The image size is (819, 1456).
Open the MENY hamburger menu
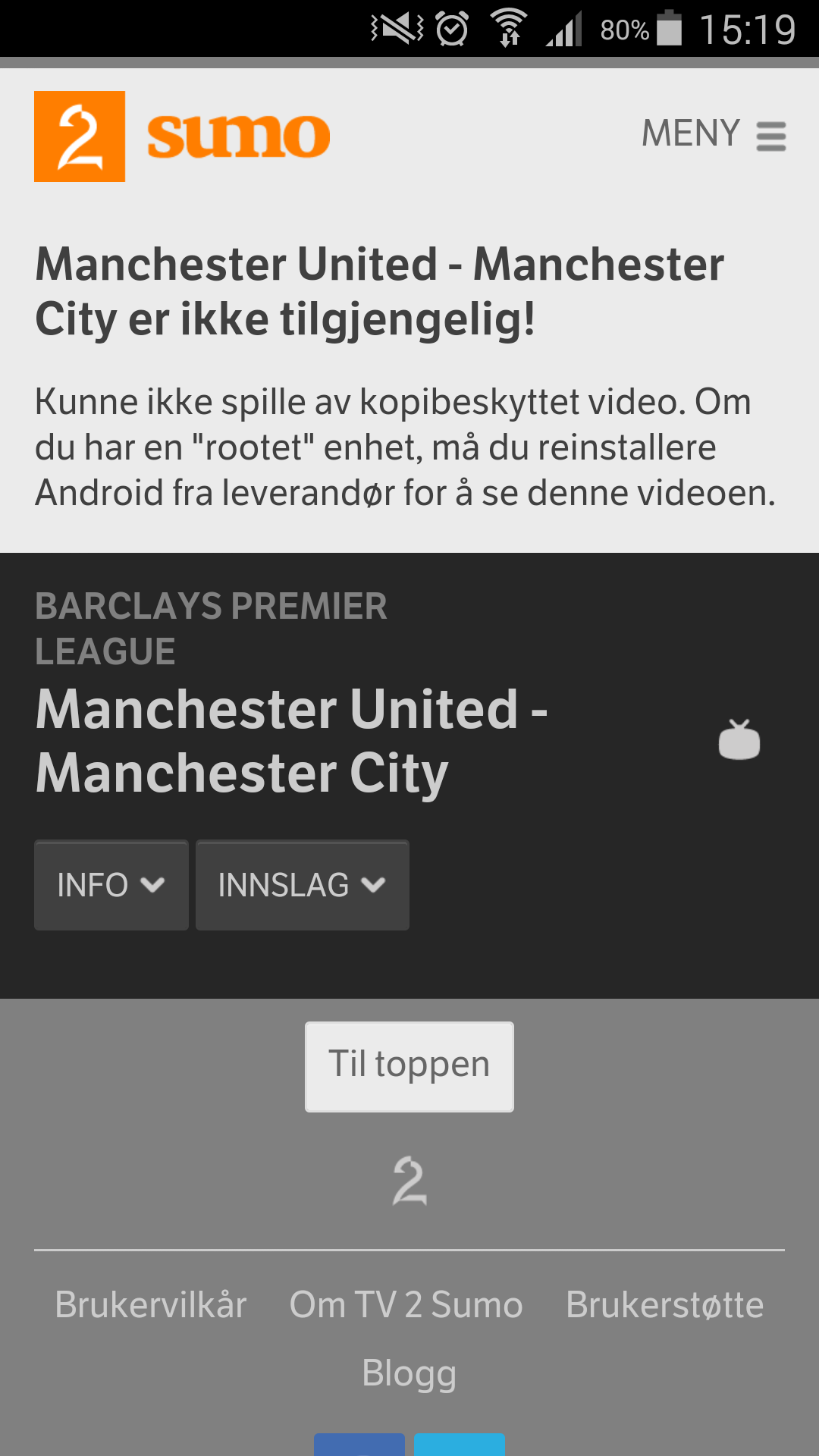point(714,135)
